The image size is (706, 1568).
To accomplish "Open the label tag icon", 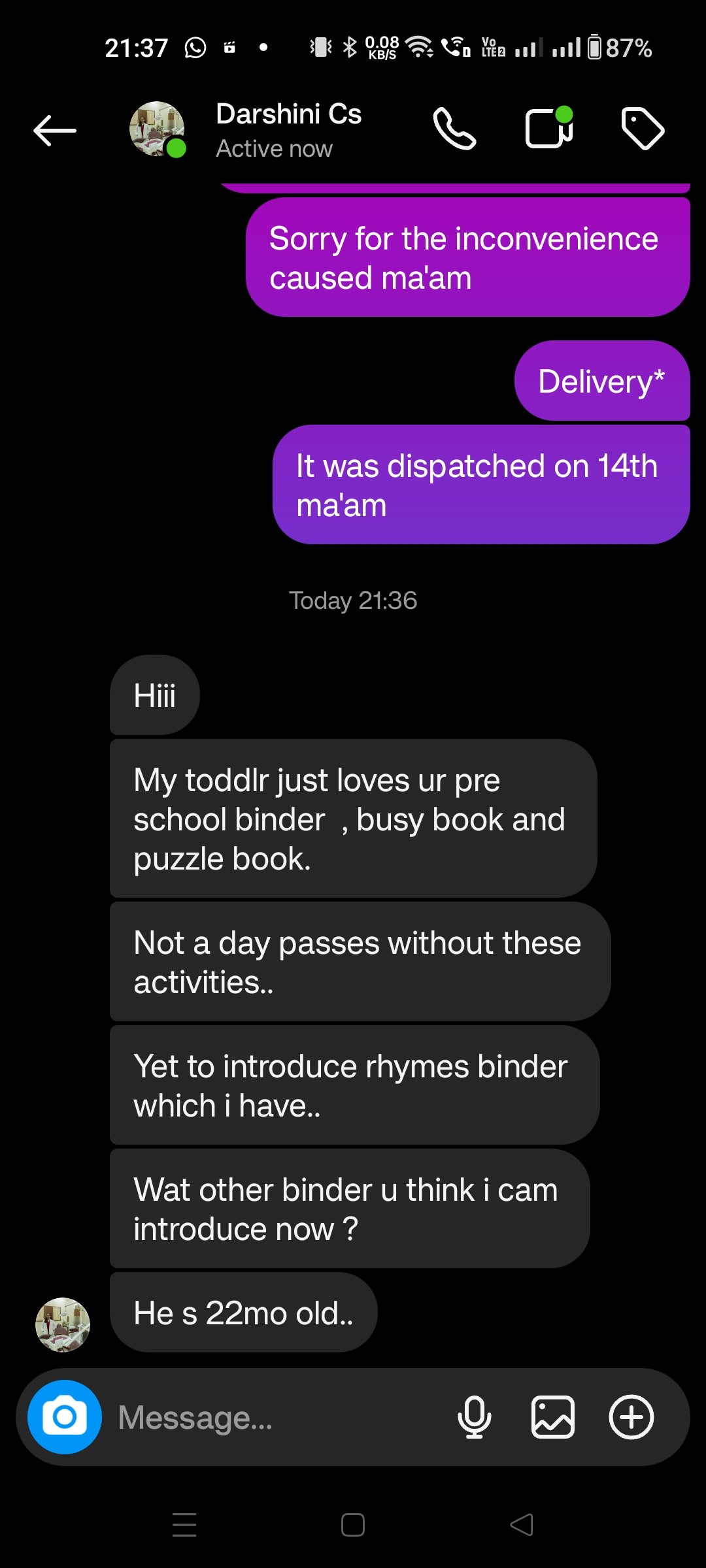I will [643, 129].
